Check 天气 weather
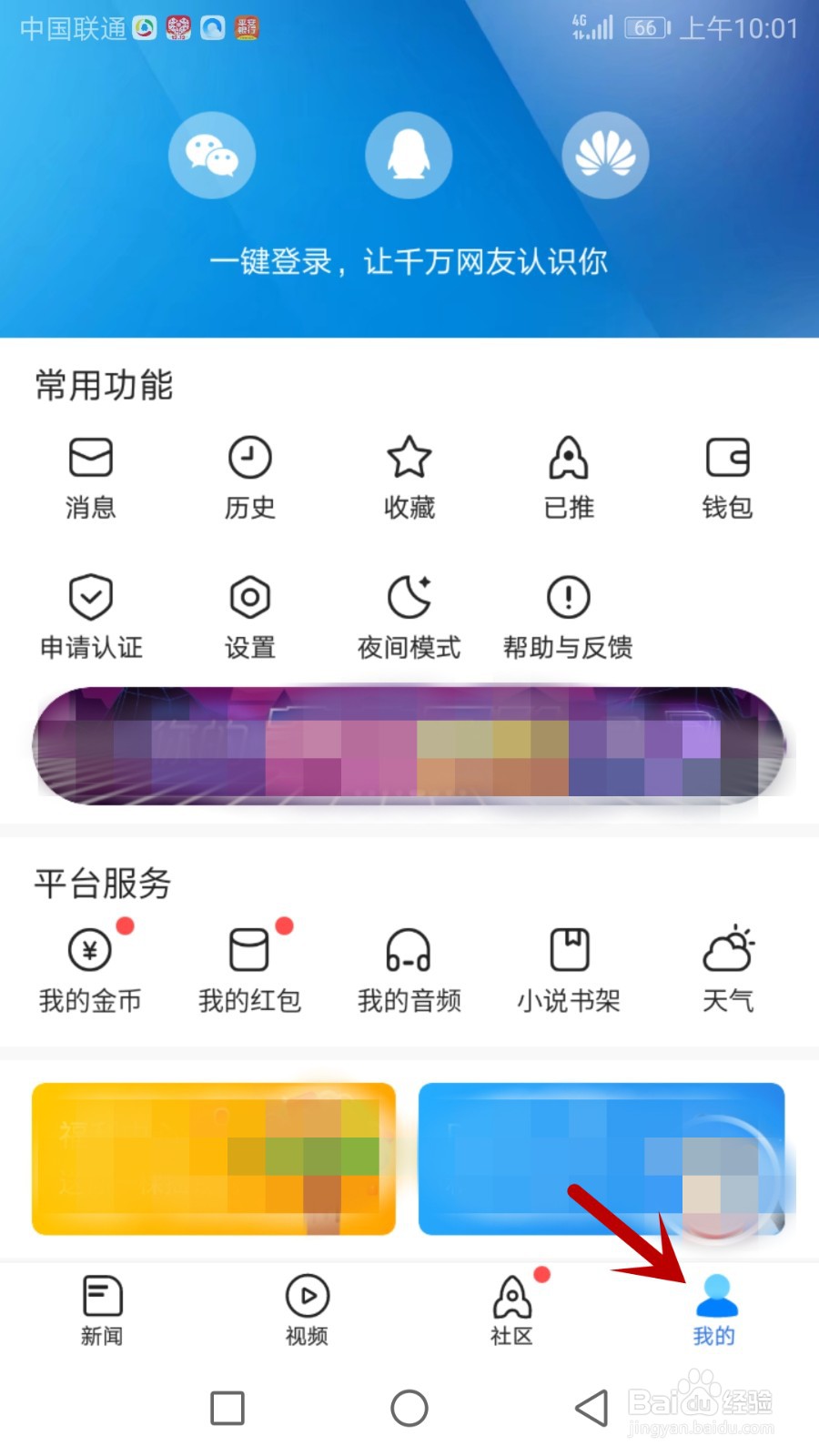Screen dimensions: 819x1456 728,970
